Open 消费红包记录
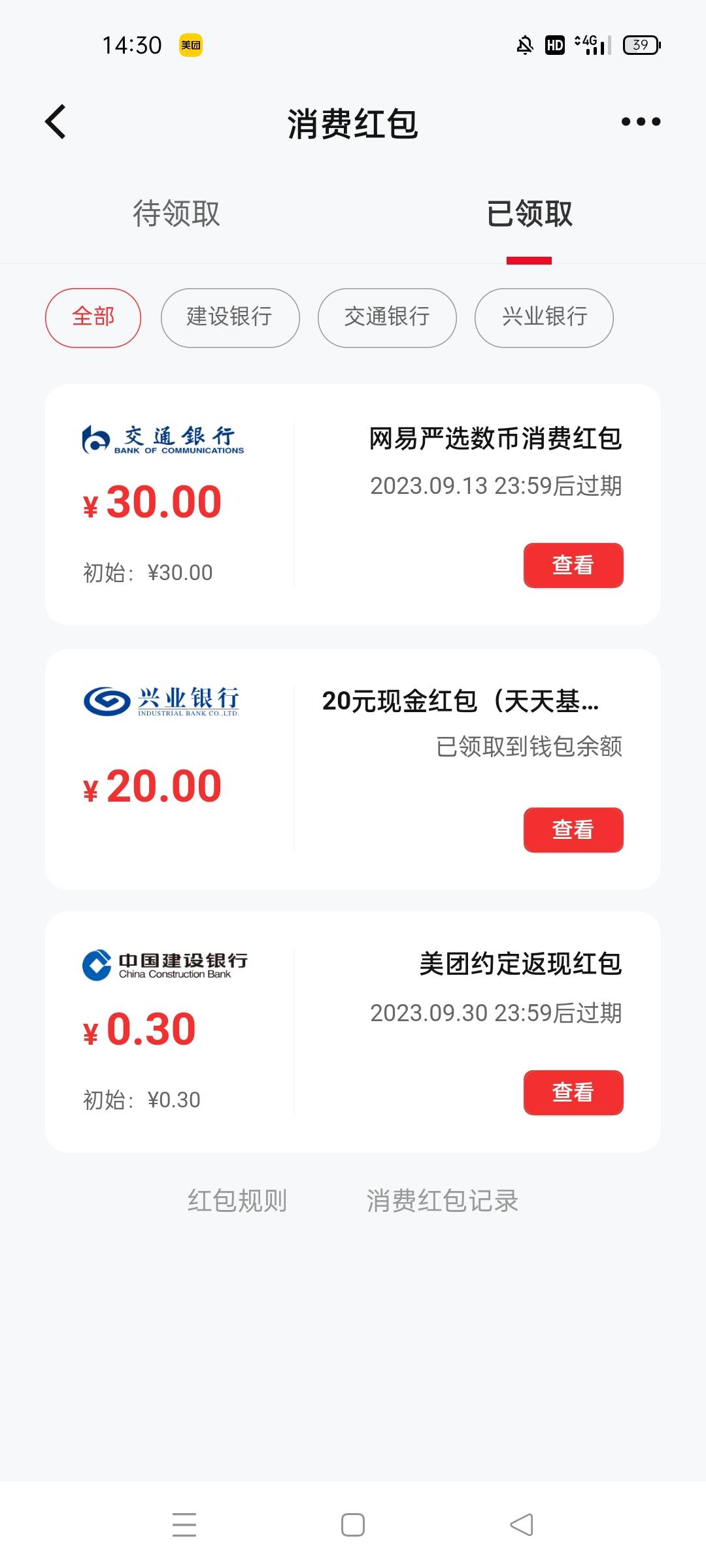The width and height of the screenshot is (706, 1568). 443,1201
